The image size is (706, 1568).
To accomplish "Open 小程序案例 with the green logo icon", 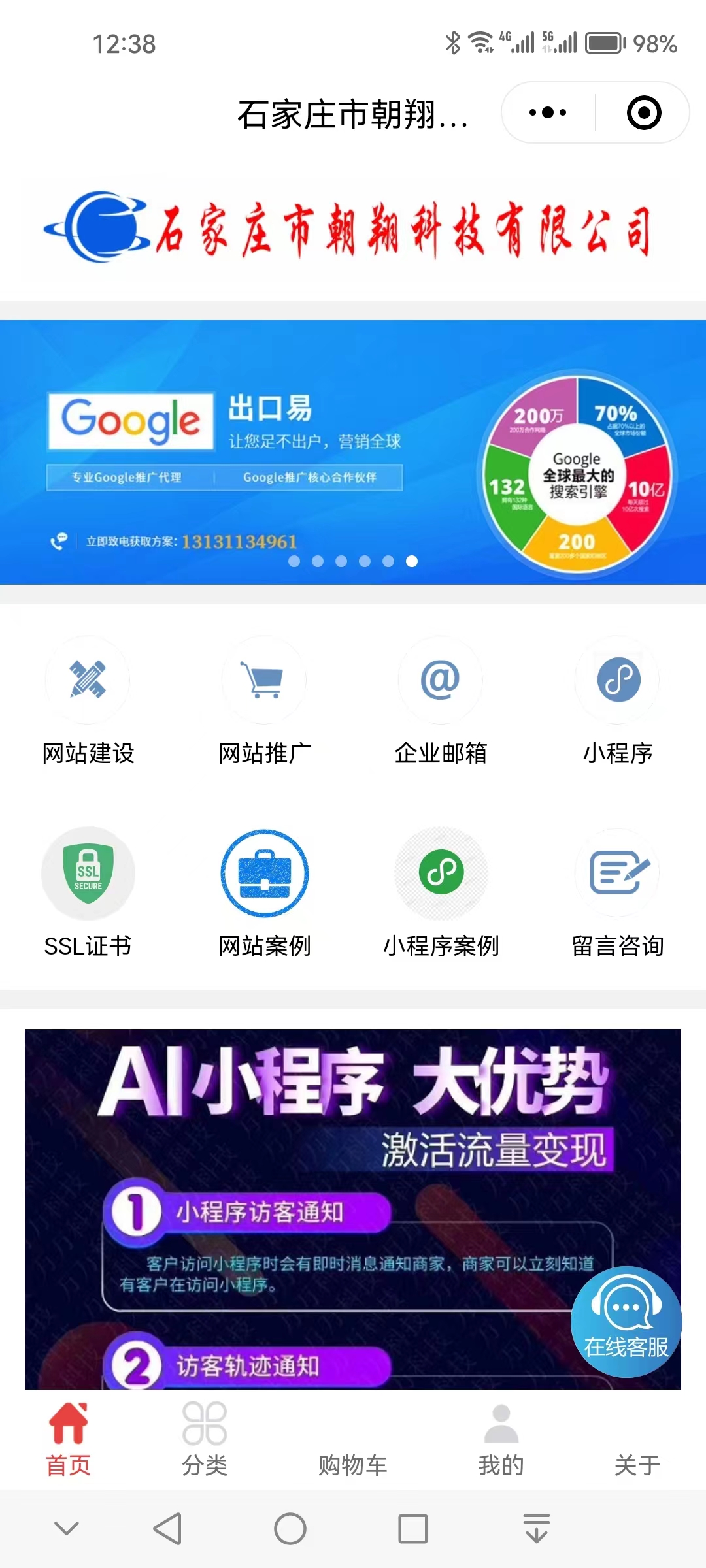I will point(440,874).
